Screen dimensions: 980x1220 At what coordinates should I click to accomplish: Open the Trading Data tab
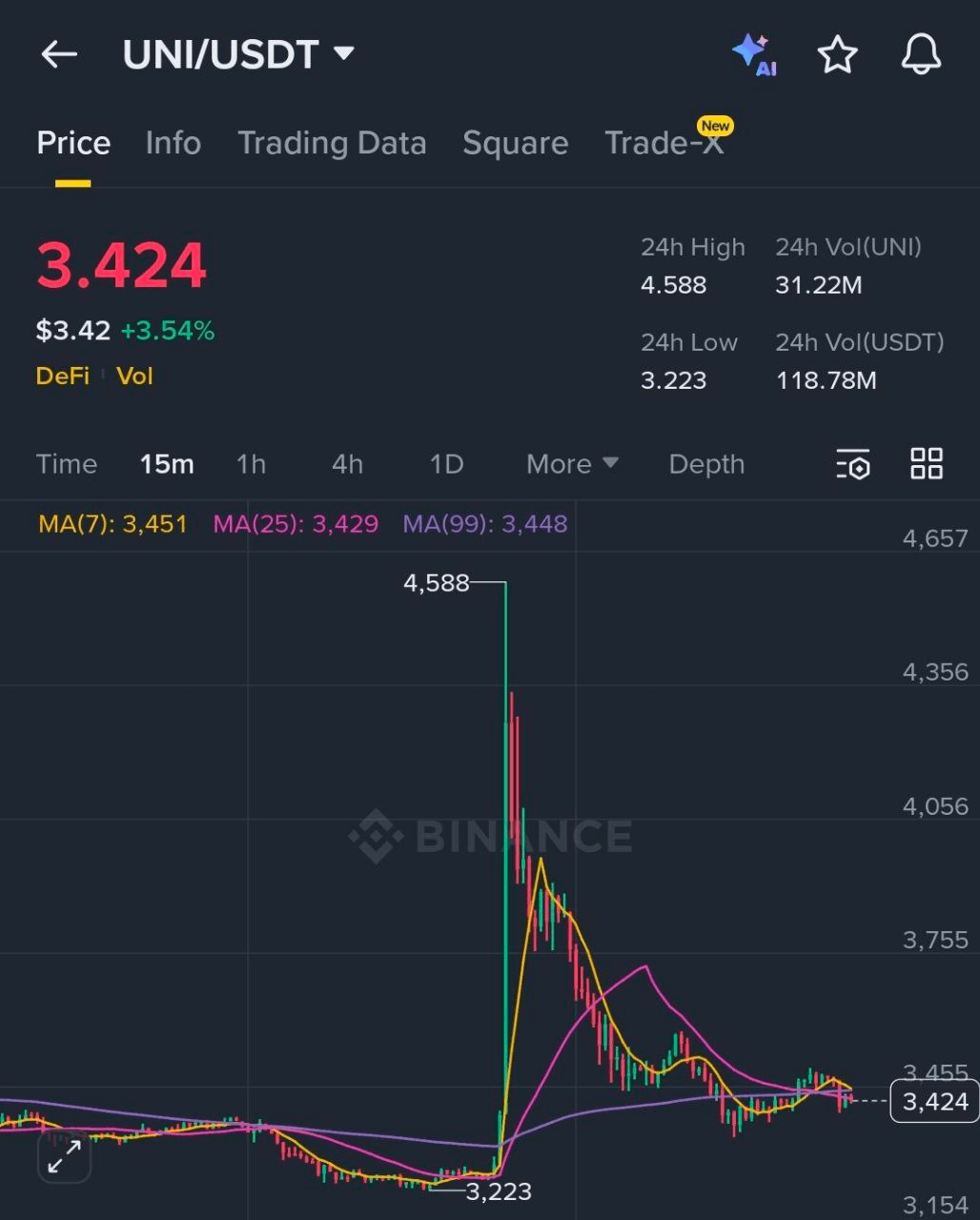(332, 143)
